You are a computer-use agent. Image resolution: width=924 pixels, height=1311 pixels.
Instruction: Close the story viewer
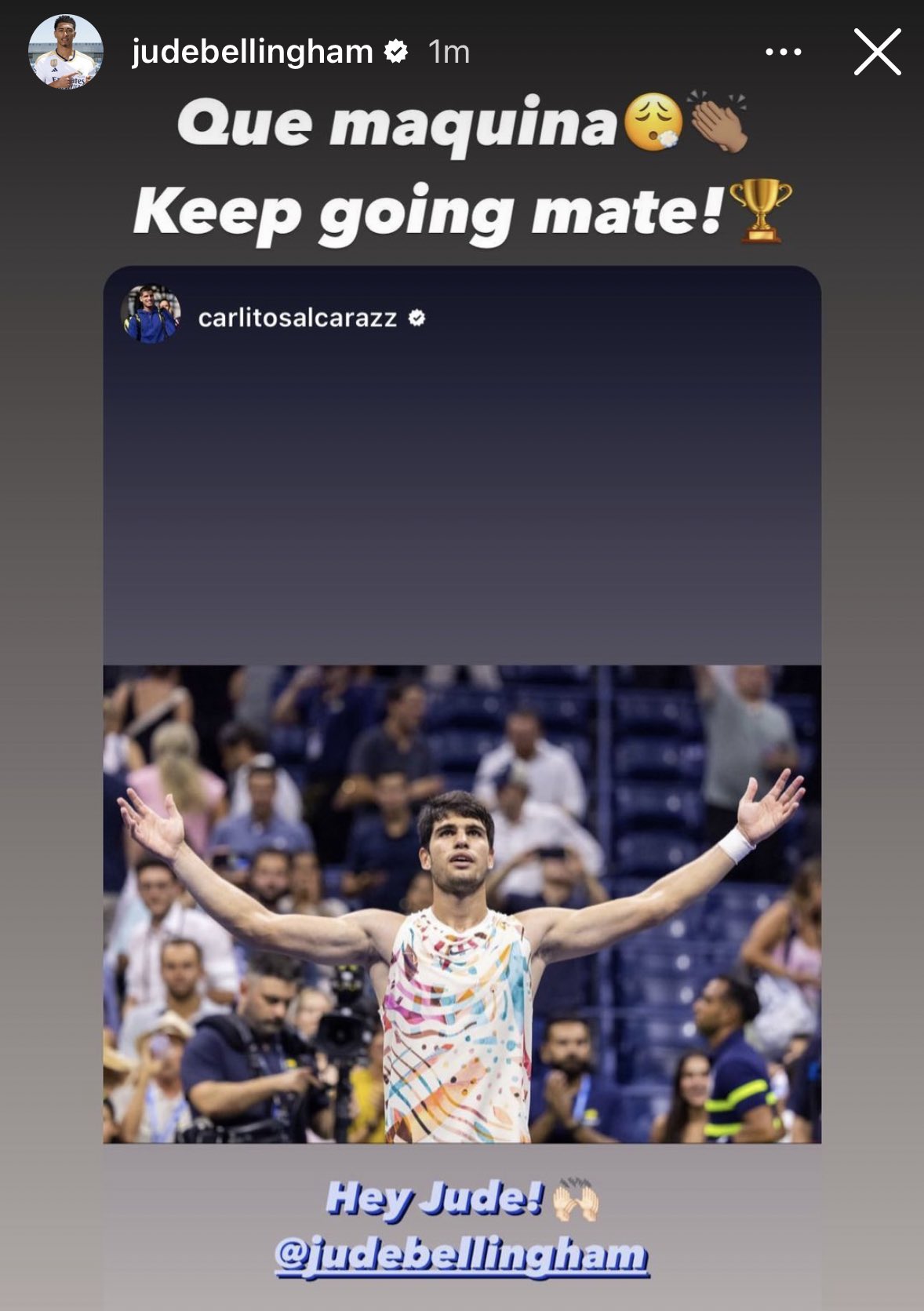(877, 52)
